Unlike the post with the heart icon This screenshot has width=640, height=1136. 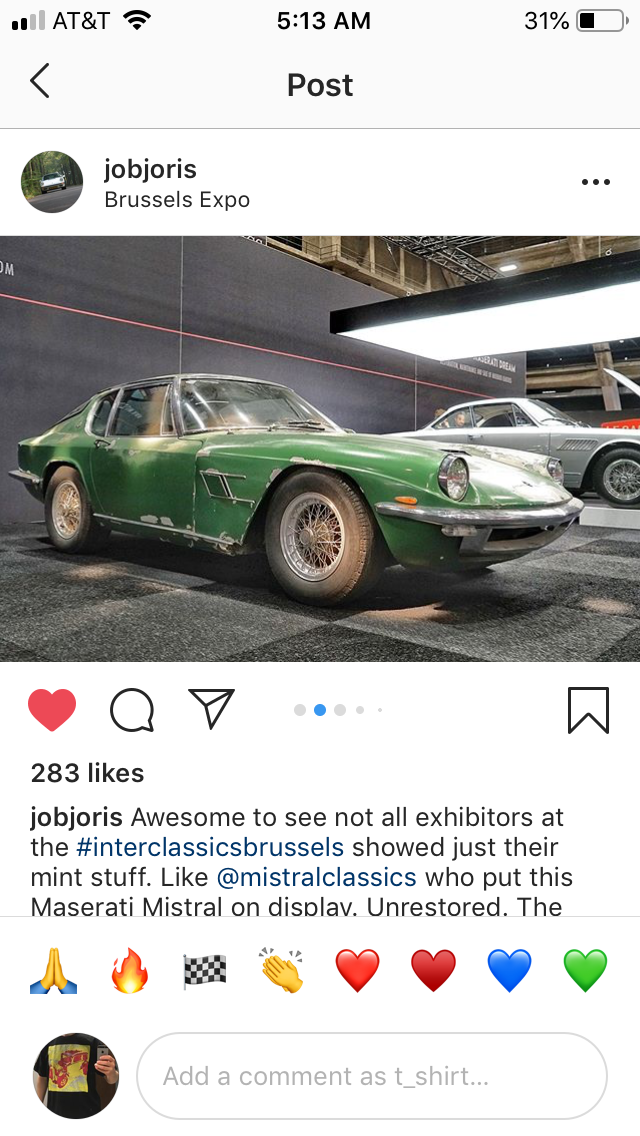(x=52, y=709)
